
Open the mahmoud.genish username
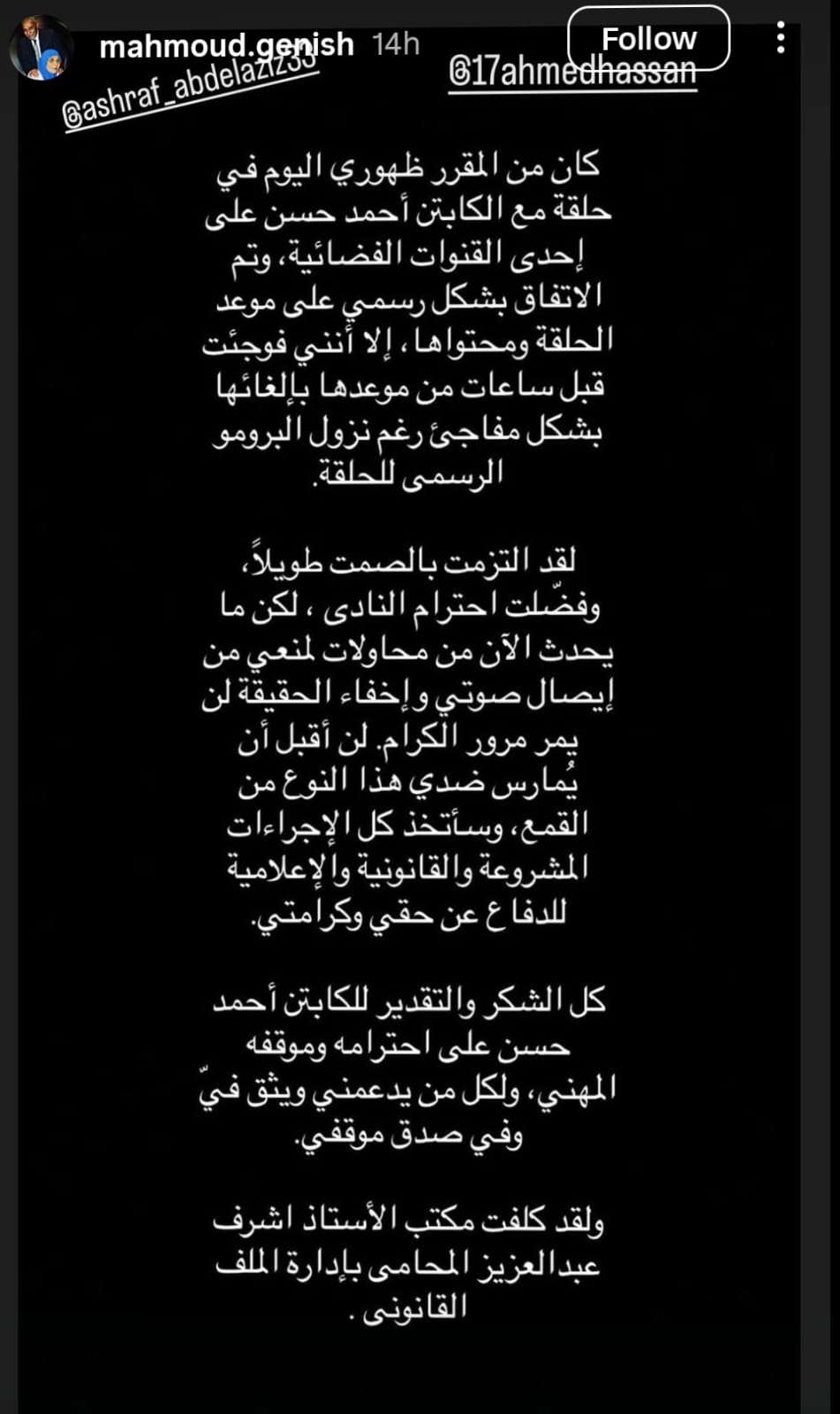click(x=226, y=44)
